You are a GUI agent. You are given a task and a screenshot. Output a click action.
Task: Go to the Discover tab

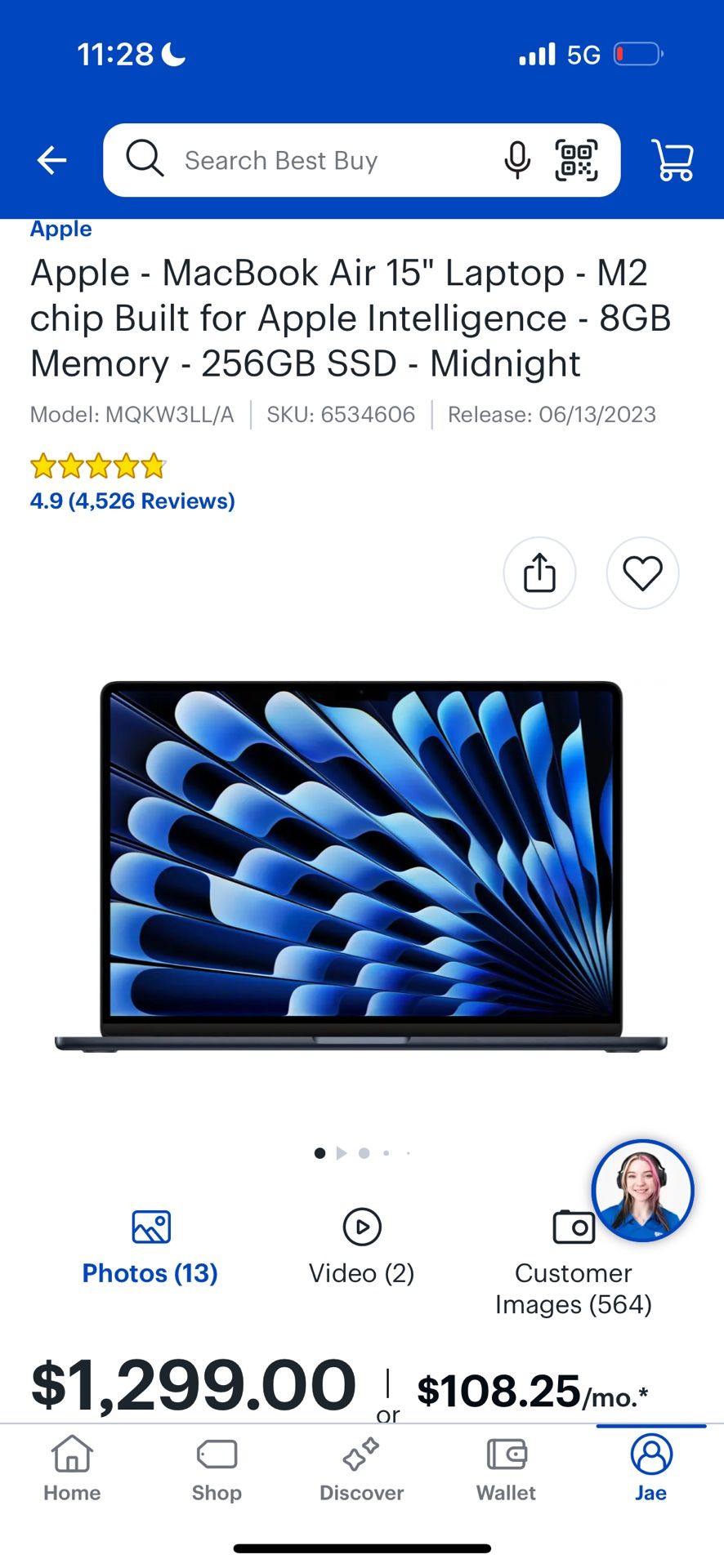[x=361, y=1470]
